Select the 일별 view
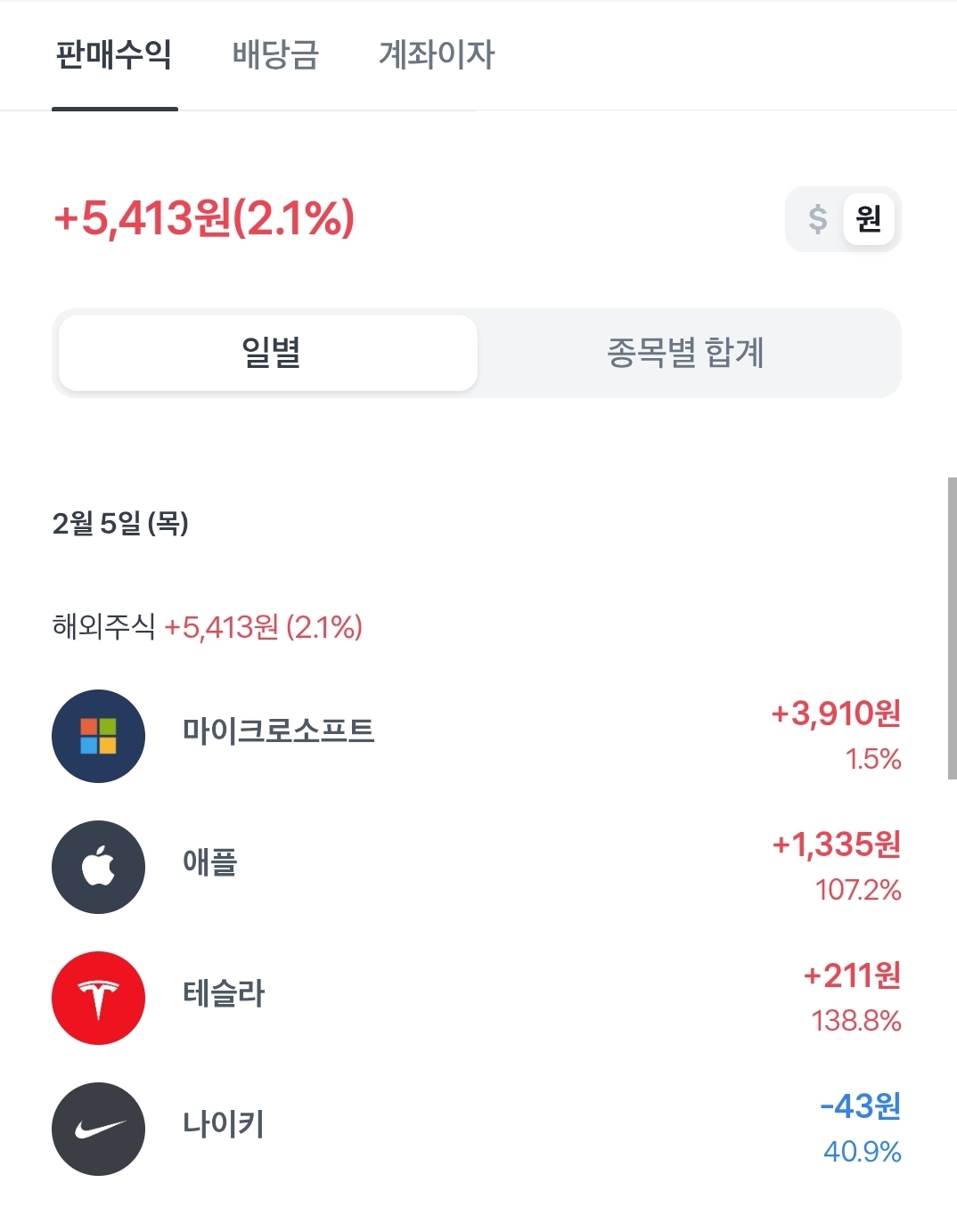Screen dimensions: 957x1232 point(269,353)
